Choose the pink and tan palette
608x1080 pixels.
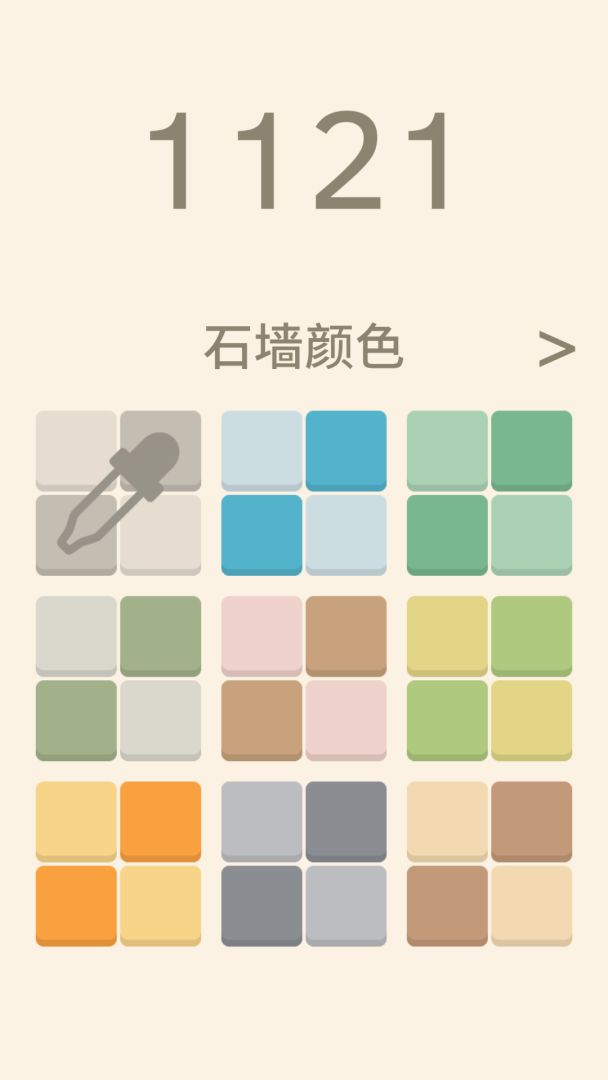304,678
